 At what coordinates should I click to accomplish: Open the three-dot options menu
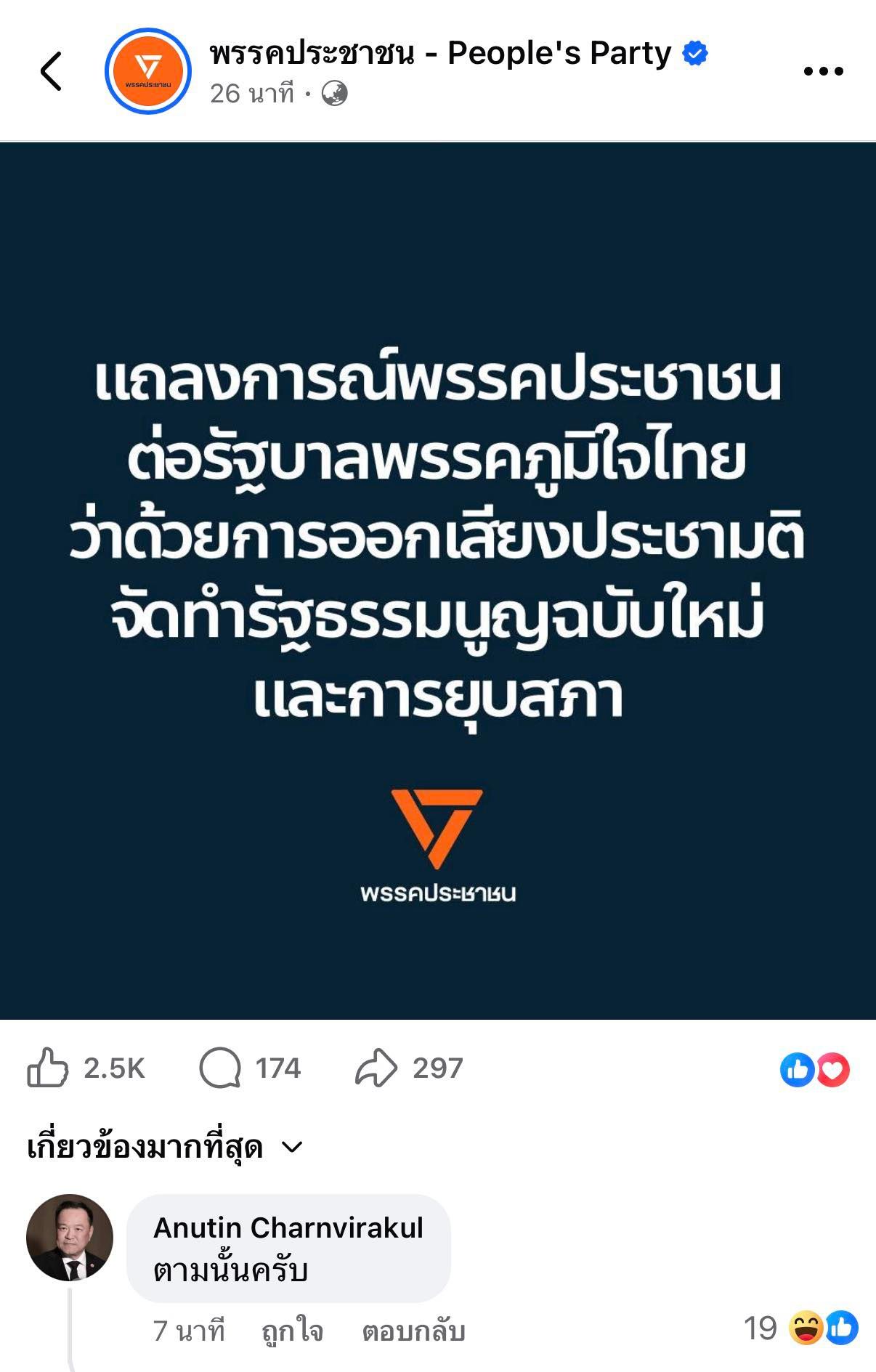(x=823, y=71)
